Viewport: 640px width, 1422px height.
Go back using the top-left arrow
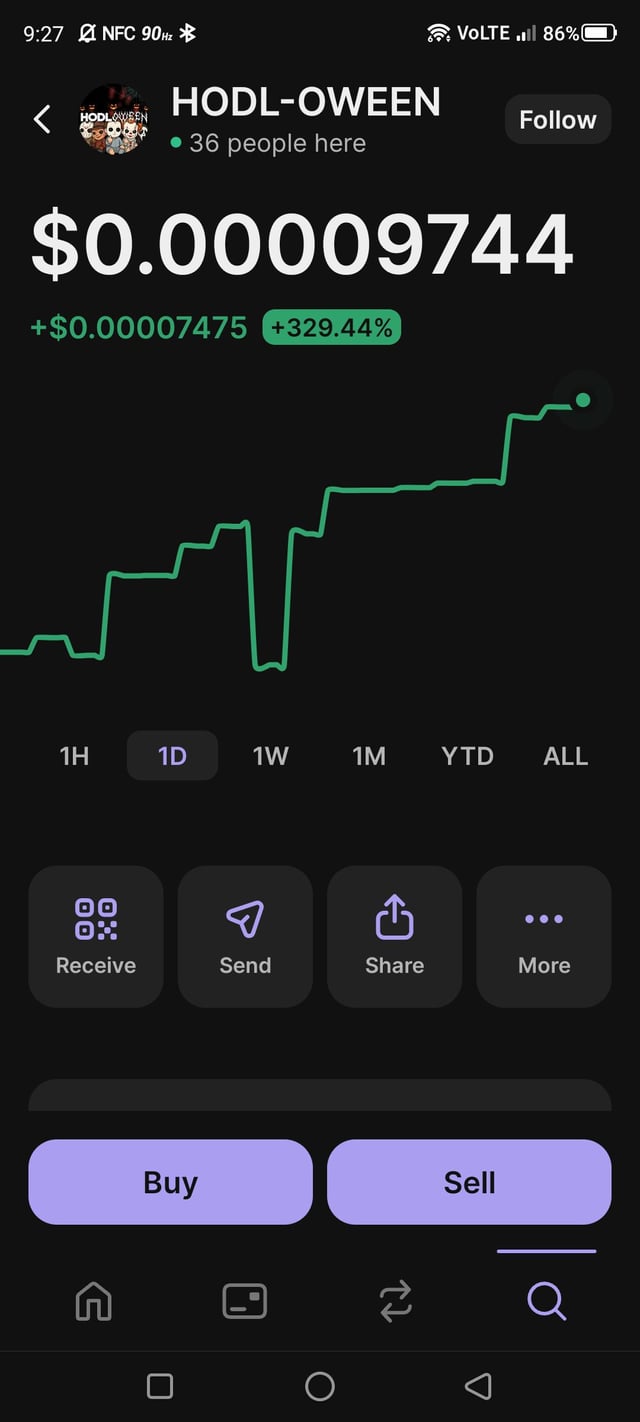42,120
